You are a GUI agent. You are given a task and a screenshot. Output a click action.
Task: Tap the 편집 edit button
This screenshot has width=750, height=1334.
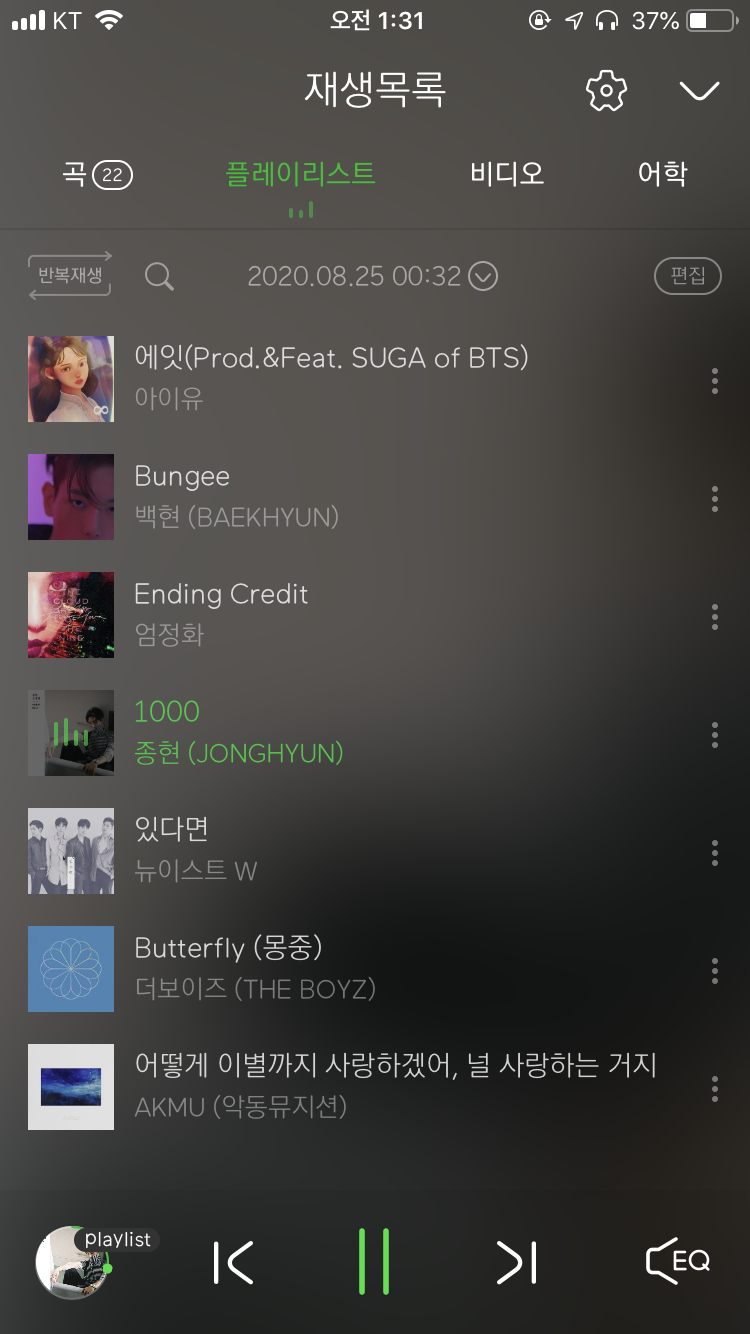pyautogui.click(x=687, y=276)
